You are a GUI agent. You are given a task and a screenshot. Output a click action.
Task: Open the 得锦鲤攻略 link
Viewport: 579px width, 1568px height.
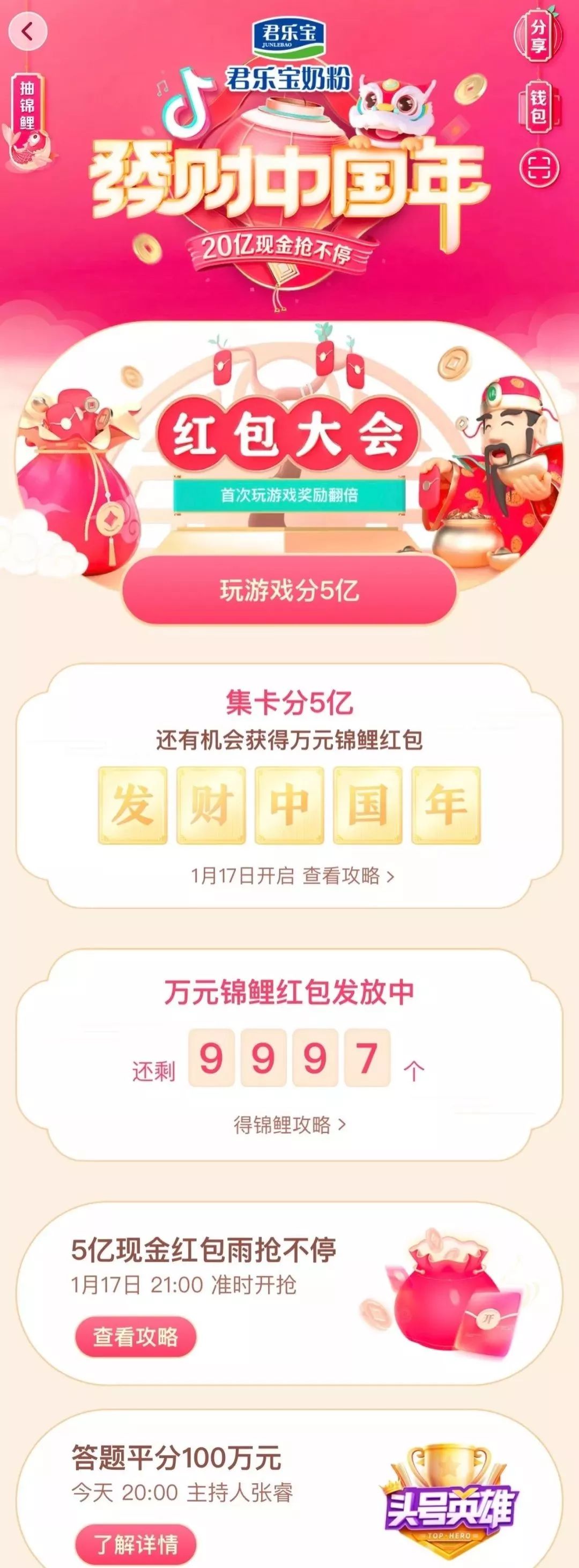(x=289, y=1125)
